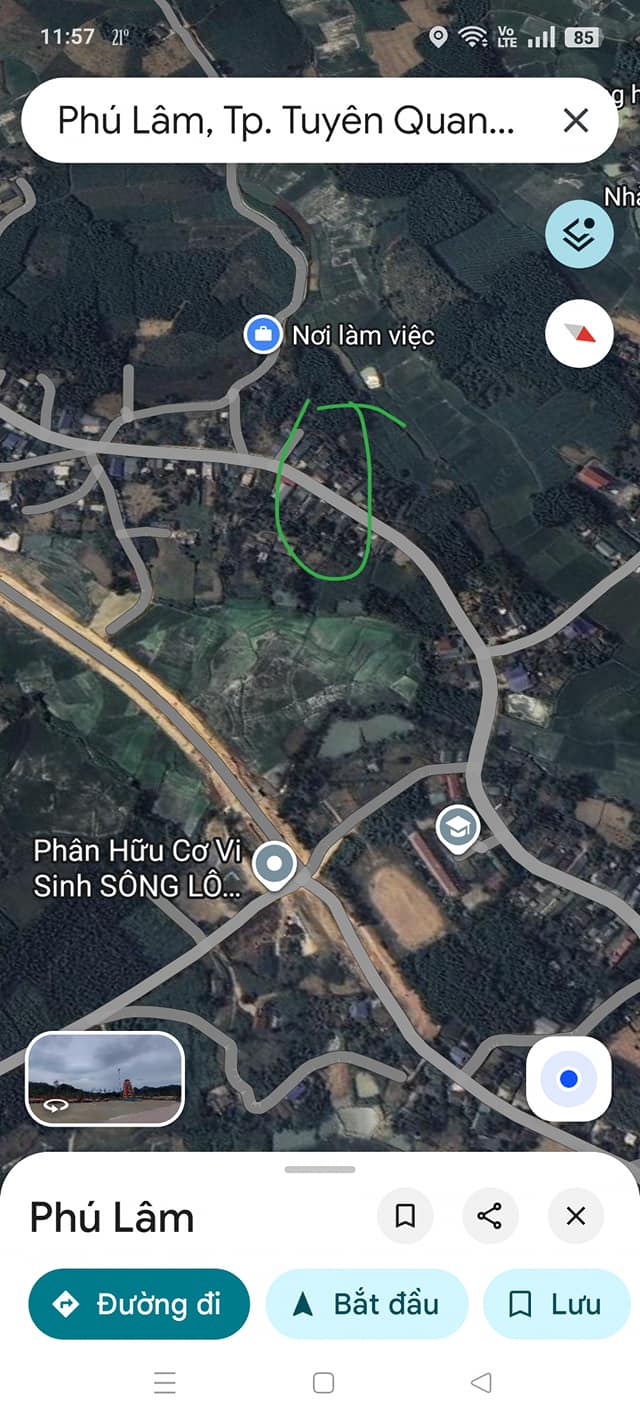640x1422 pixels.
Task: Share the Phú Lâm location
Action: pos(490,1216)
